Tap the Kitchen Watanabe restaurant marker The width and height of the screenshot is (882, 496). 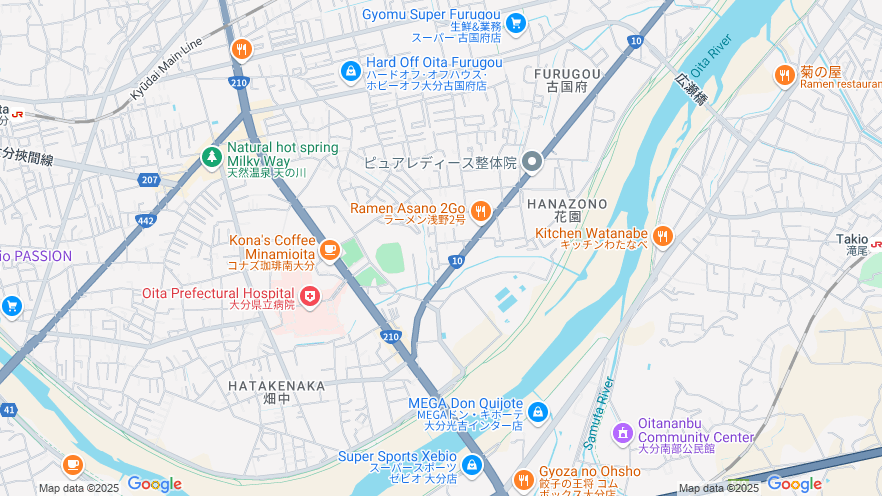(663, 236)
